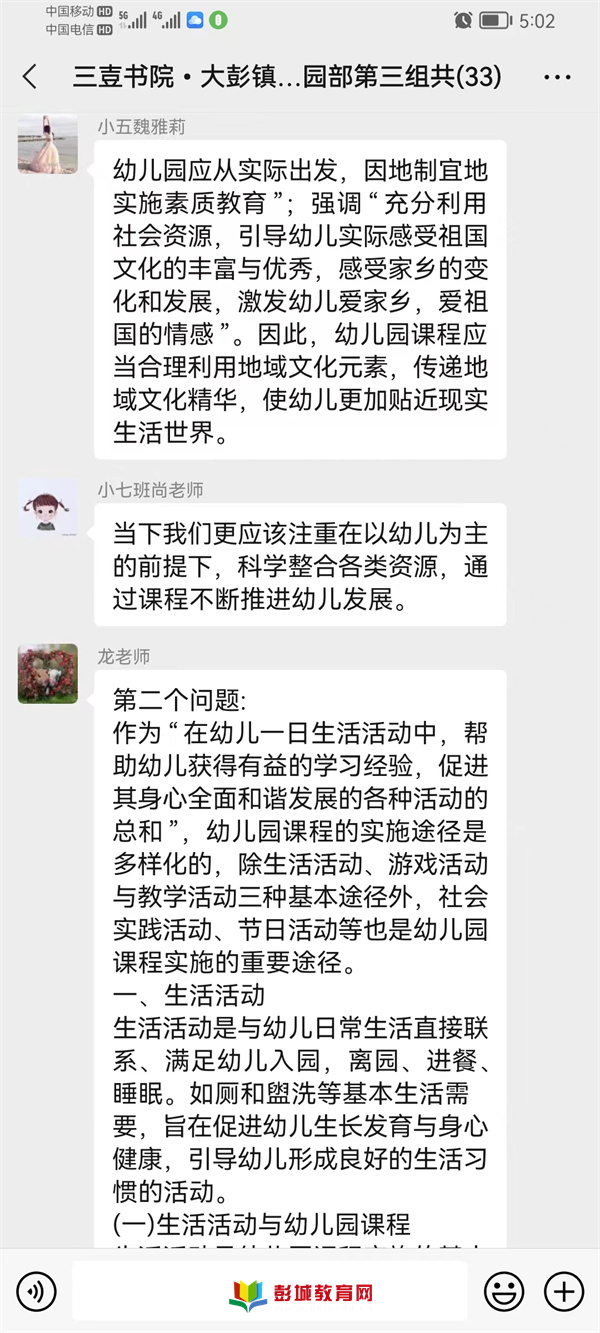This screenshot has height=1333, width=600.
Task: Open 小五魏雅莉's profile avatar
Action: click(x=47, y=143)
